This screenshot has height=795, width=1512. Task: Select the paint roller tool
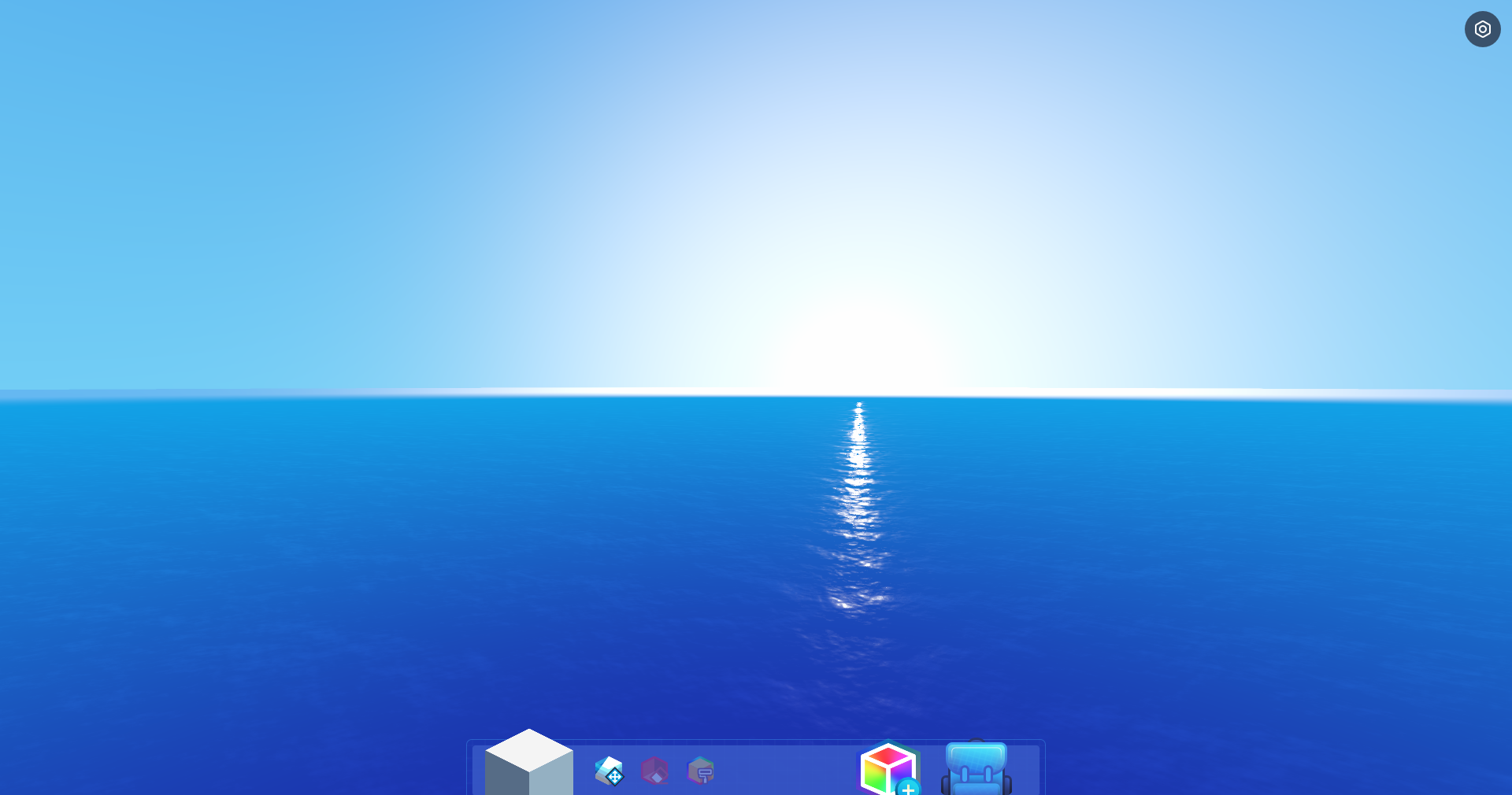coord(700,771)
